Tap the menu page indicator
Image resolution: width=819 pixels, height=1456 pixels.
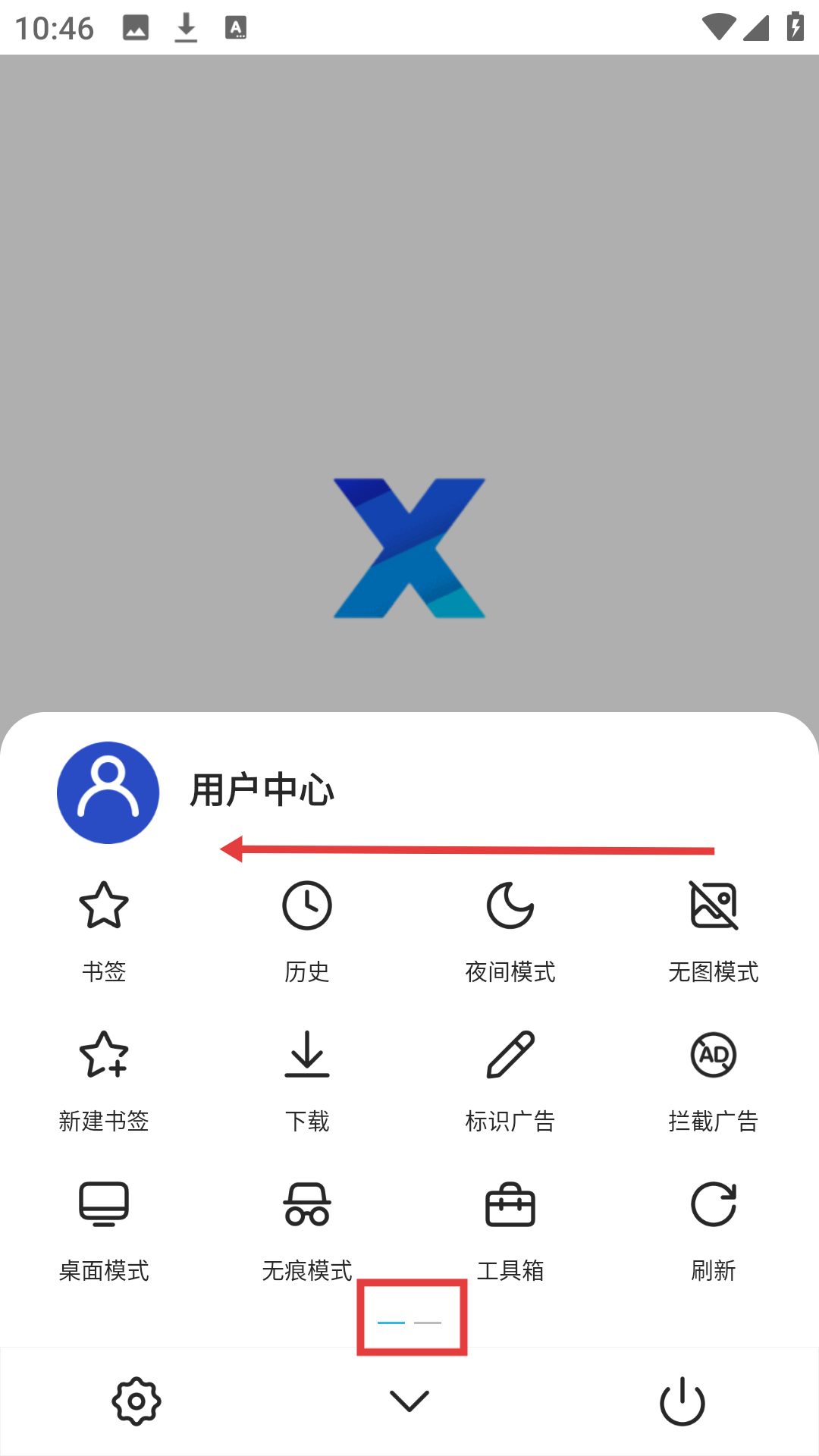[x=410, y=1322]
